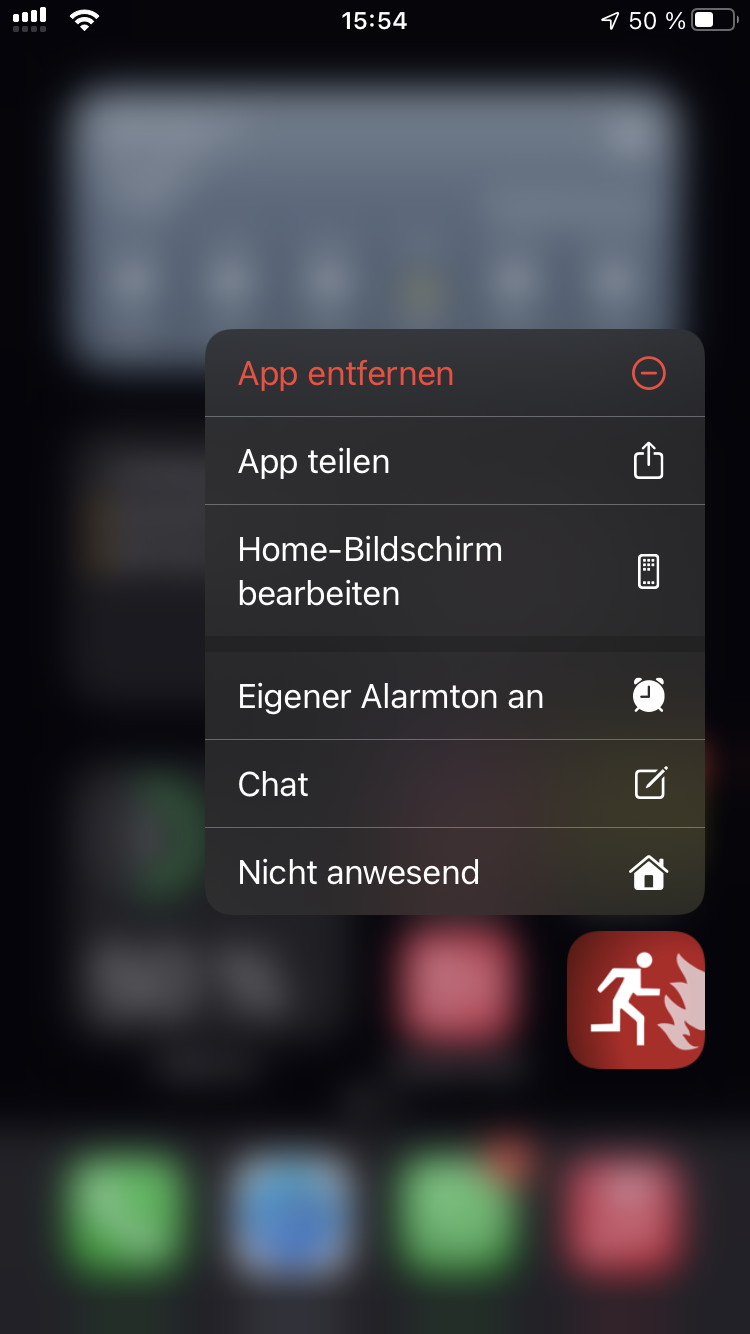Image resolution: width=750 pixels, height=1334 pixels.
Task: Tap the blue app icon in the dock
Action: coord(290,1215)
